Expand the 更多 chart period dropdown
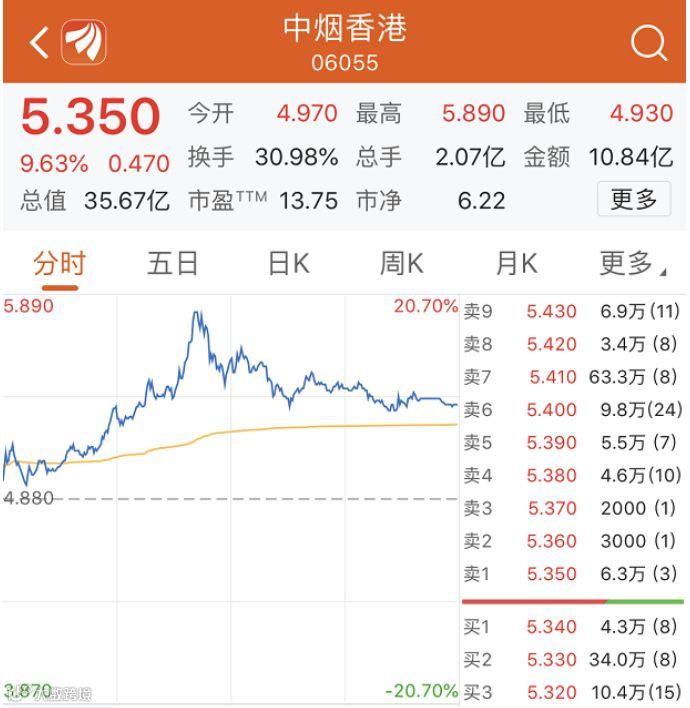This screenshot has height=708, width=690. pyautogui.click(x=632, y=263)
